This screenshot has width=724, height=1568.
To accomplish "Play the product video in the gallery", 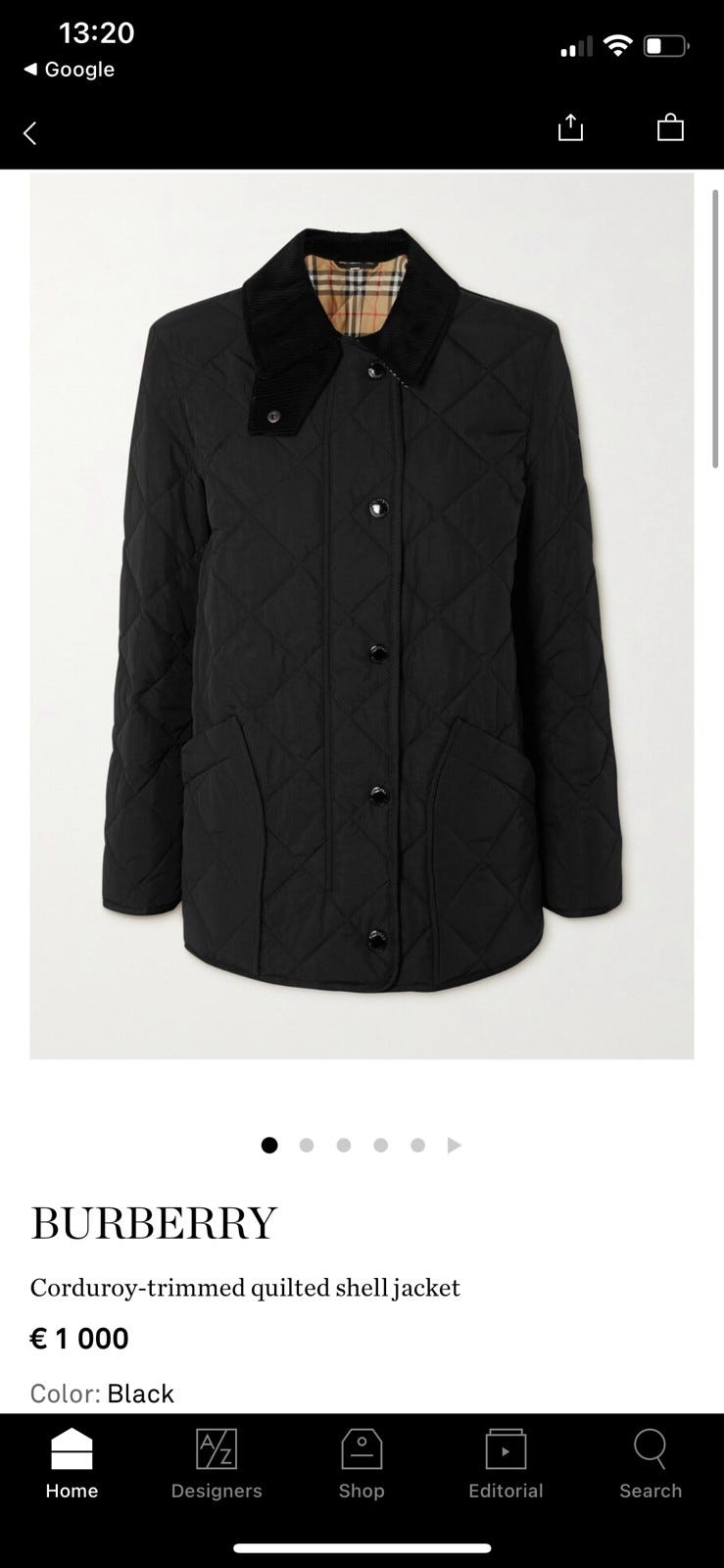I will pos(455,1145).
